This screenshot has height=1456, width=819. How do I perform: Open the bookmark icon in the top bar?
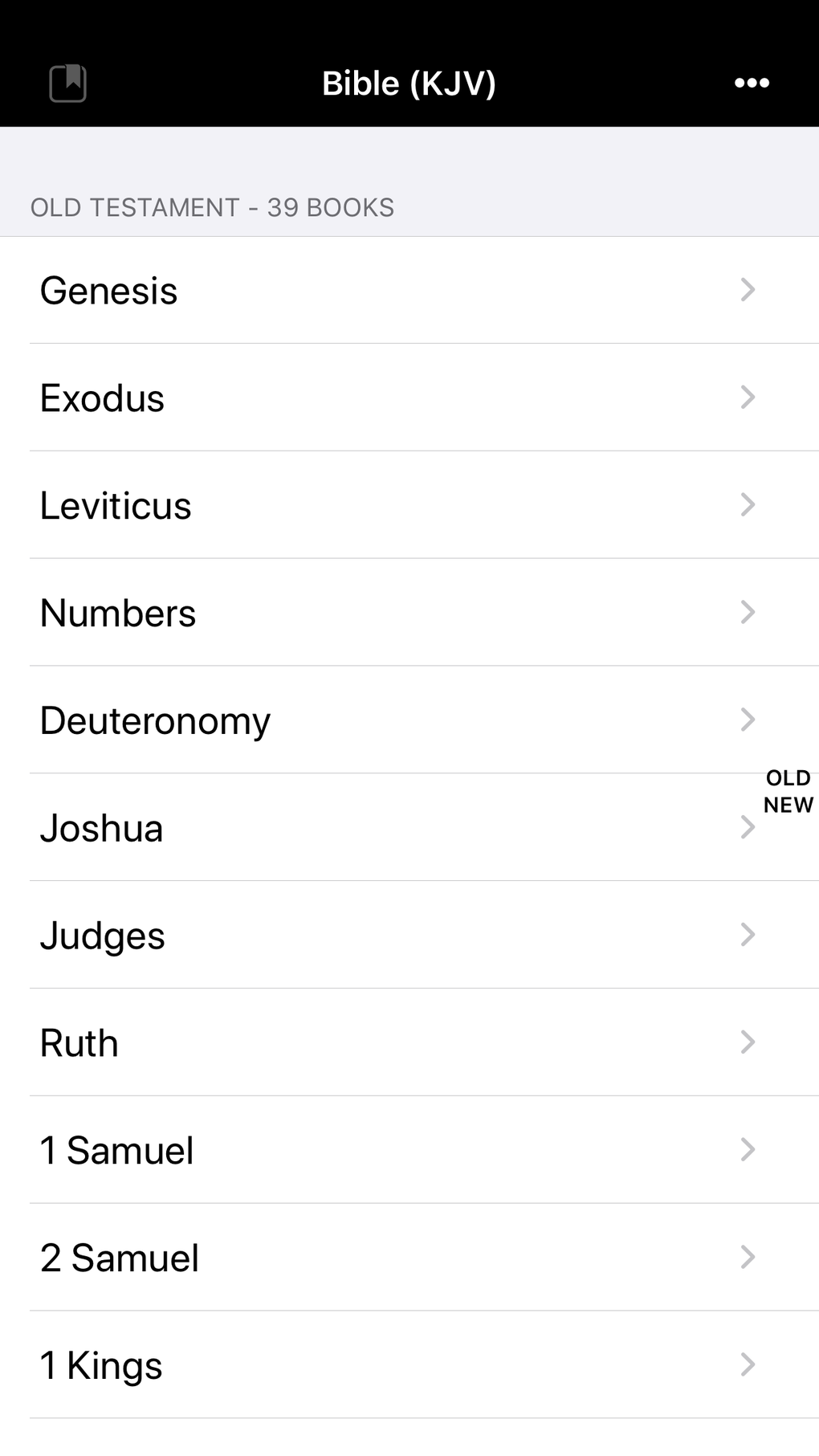click(x=68, y=81)
